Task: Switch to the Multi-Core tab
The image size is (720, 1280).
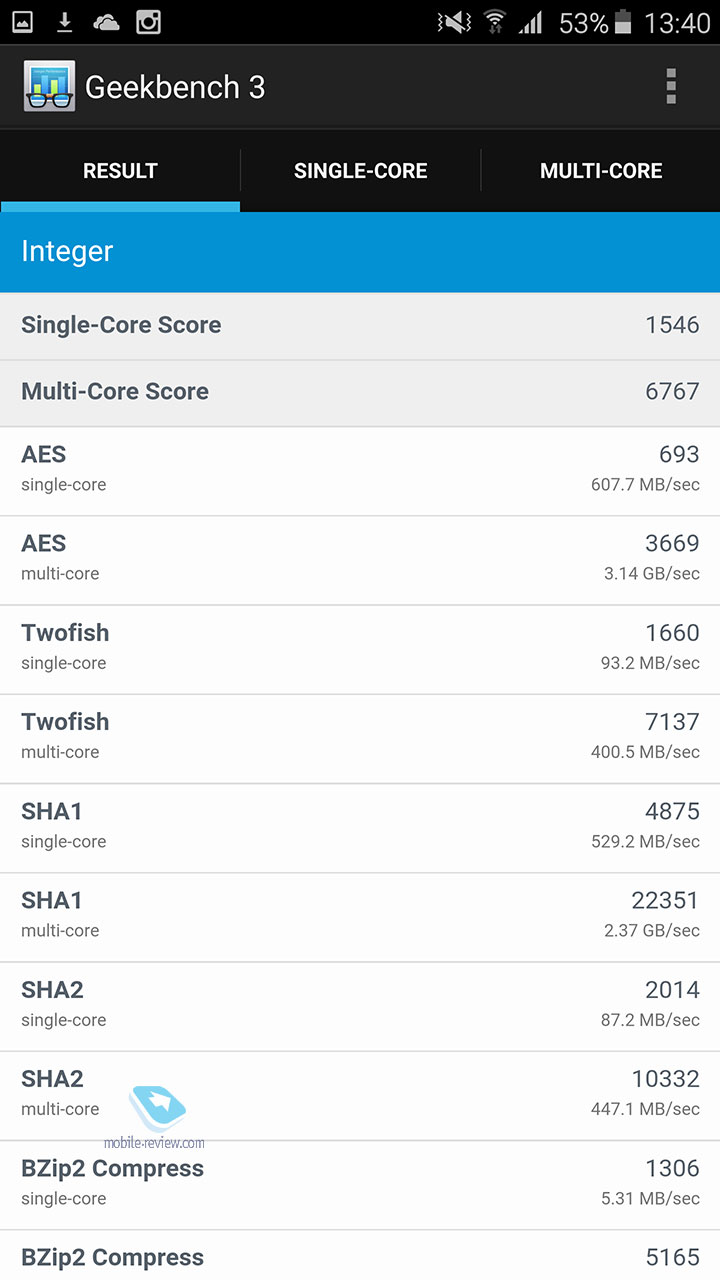Action: coord(600,171)
